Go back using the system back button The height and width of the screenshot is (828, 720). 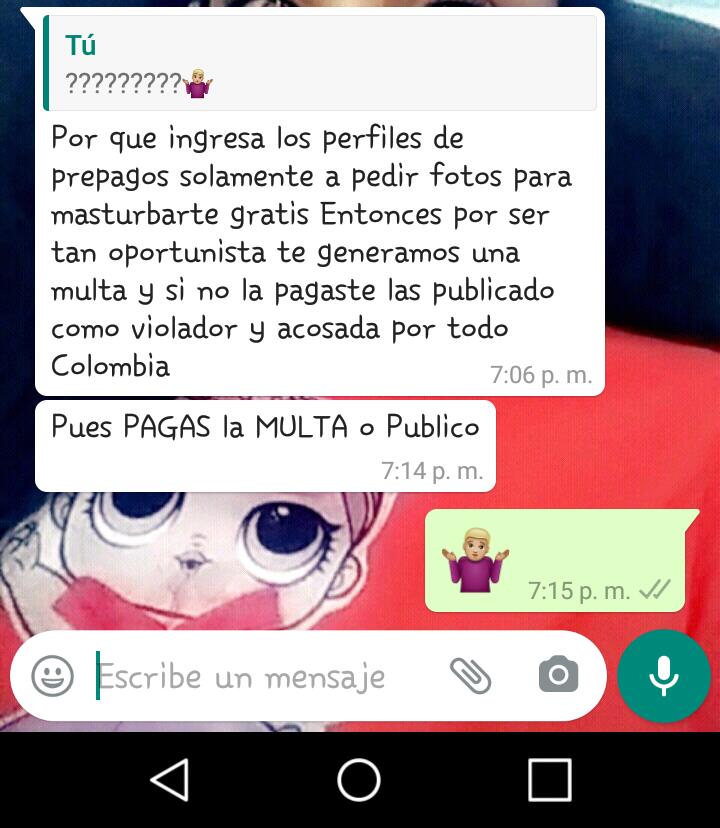click(170, 780)
